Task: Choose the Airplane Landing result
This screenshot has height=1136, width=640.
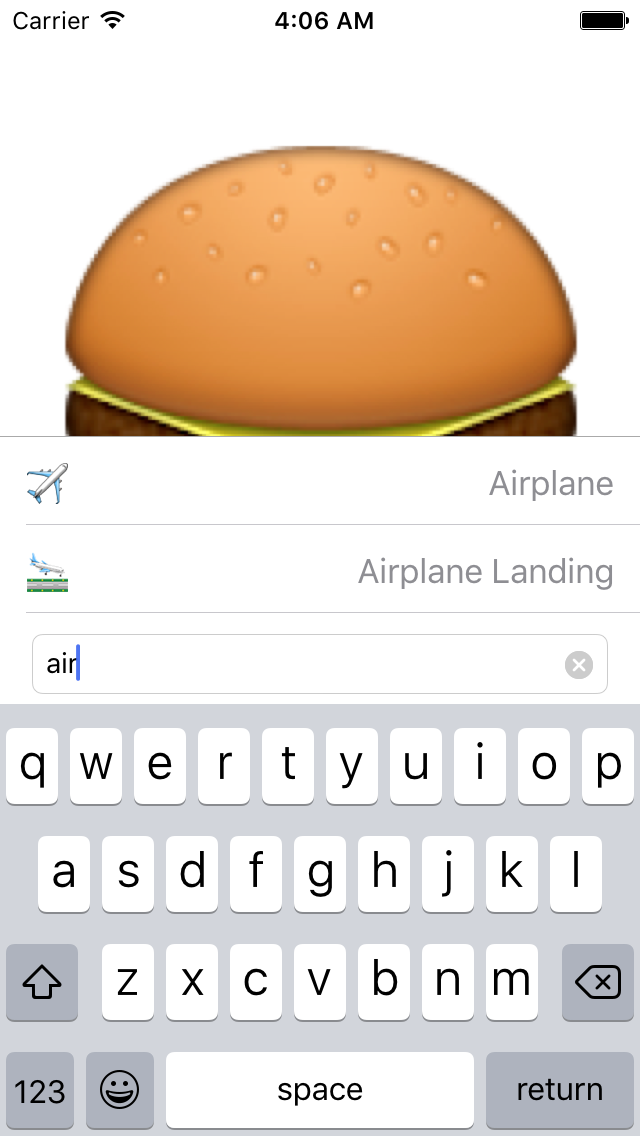Action: 320,571
